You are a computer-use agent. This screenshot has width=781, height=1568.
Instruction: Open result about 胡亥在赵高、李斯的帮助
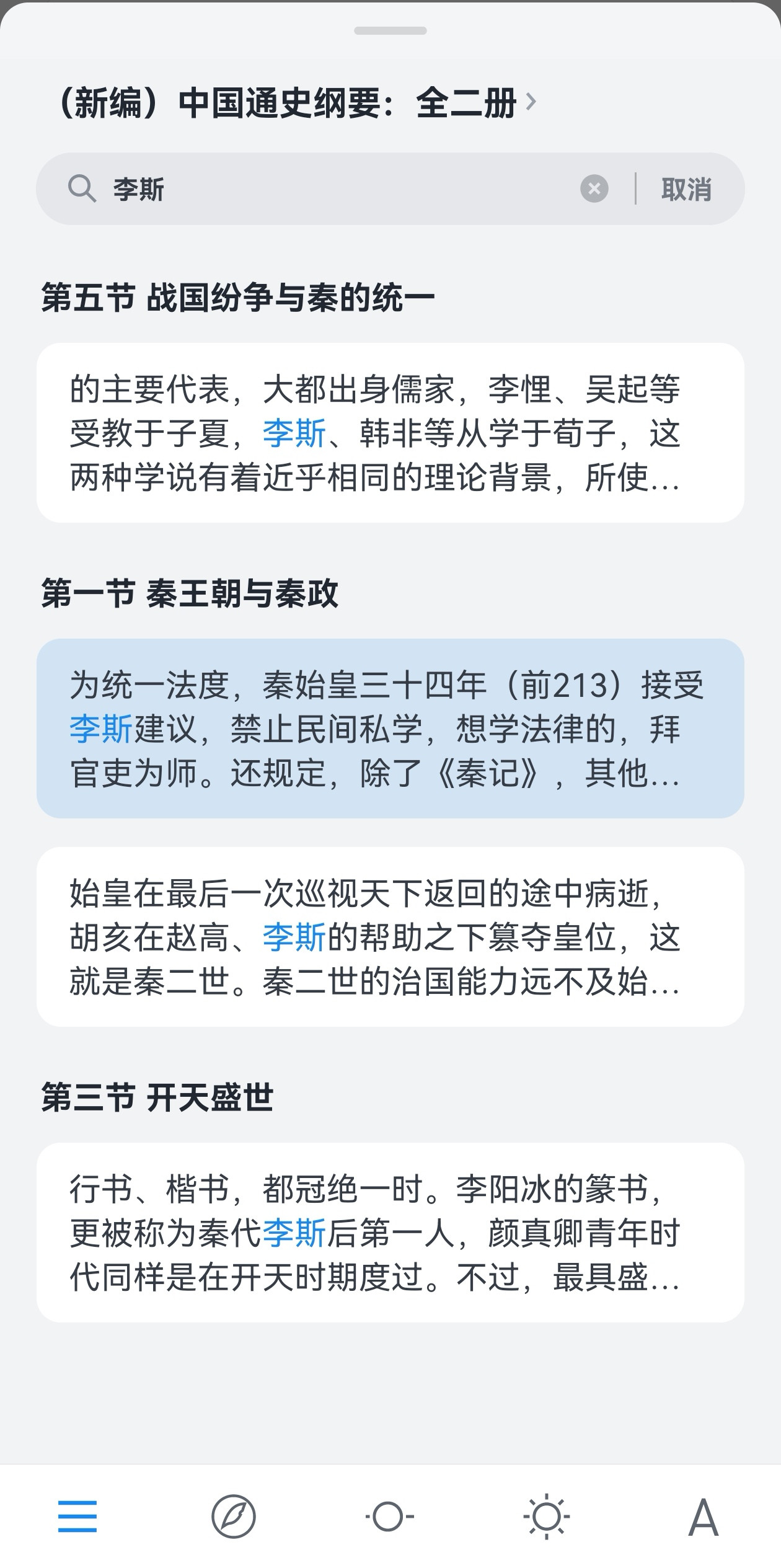point(390,937)
